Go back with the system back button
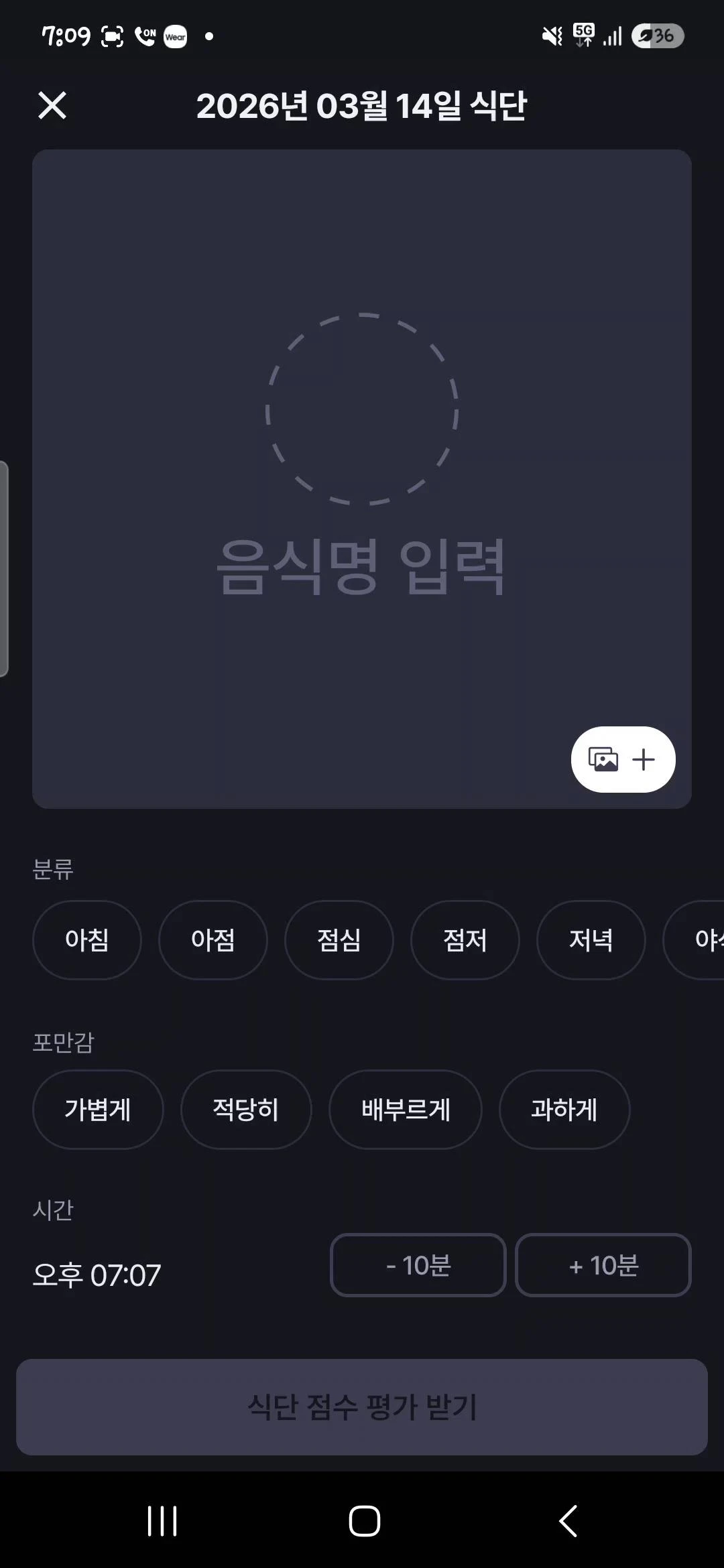Screen dimensions: 724x1568 coord(568,1520)
